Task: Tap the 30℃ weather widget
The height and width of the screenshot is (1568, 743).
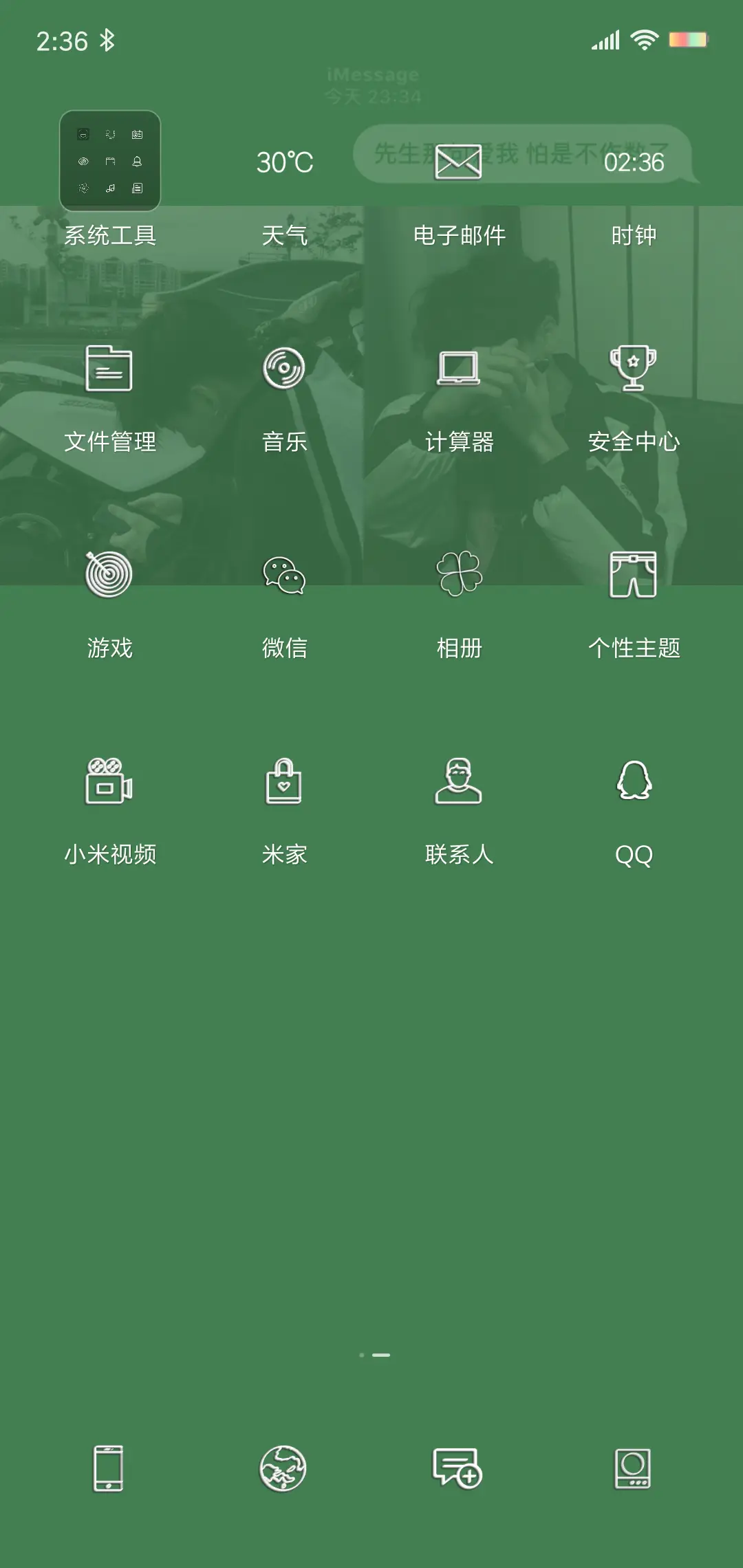Action: pyautogui.click(x=285, y=164)
